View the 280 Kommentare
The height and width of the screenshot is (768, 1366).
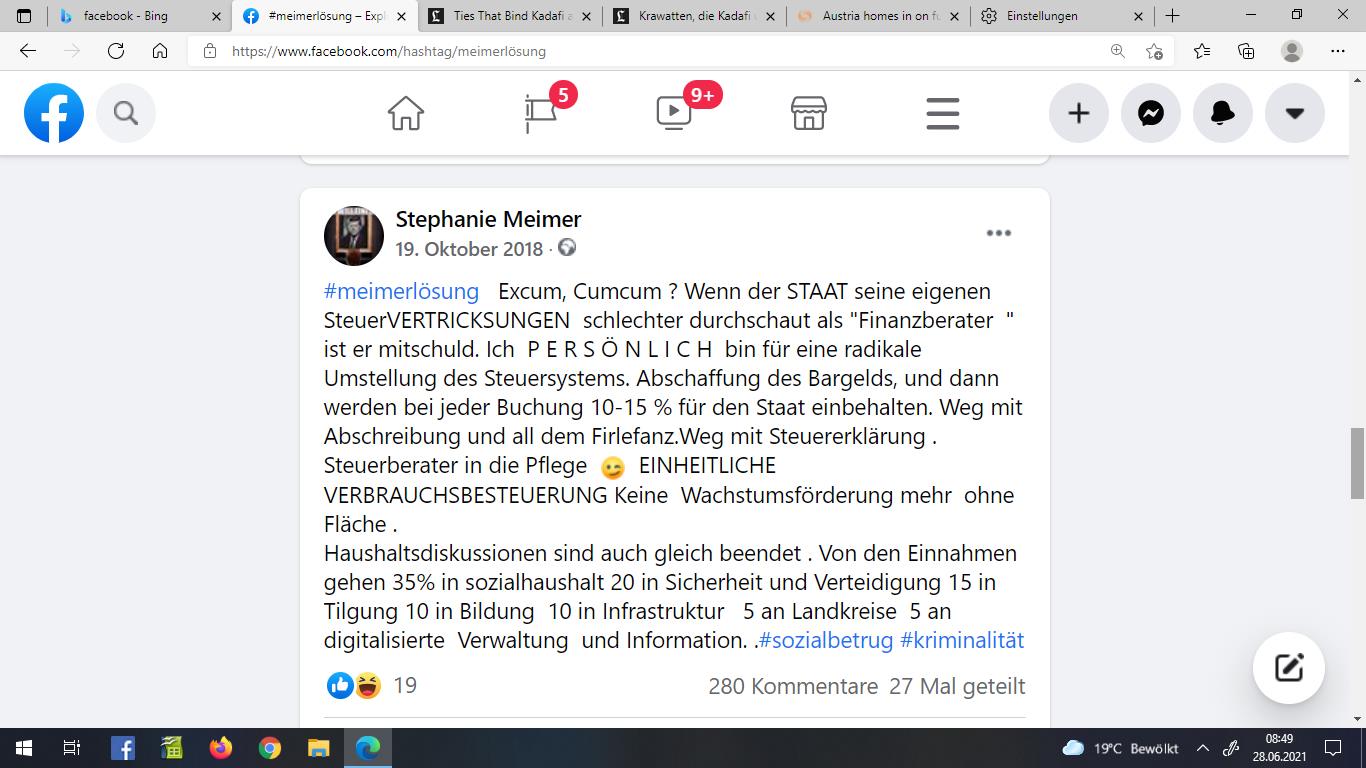792,686
